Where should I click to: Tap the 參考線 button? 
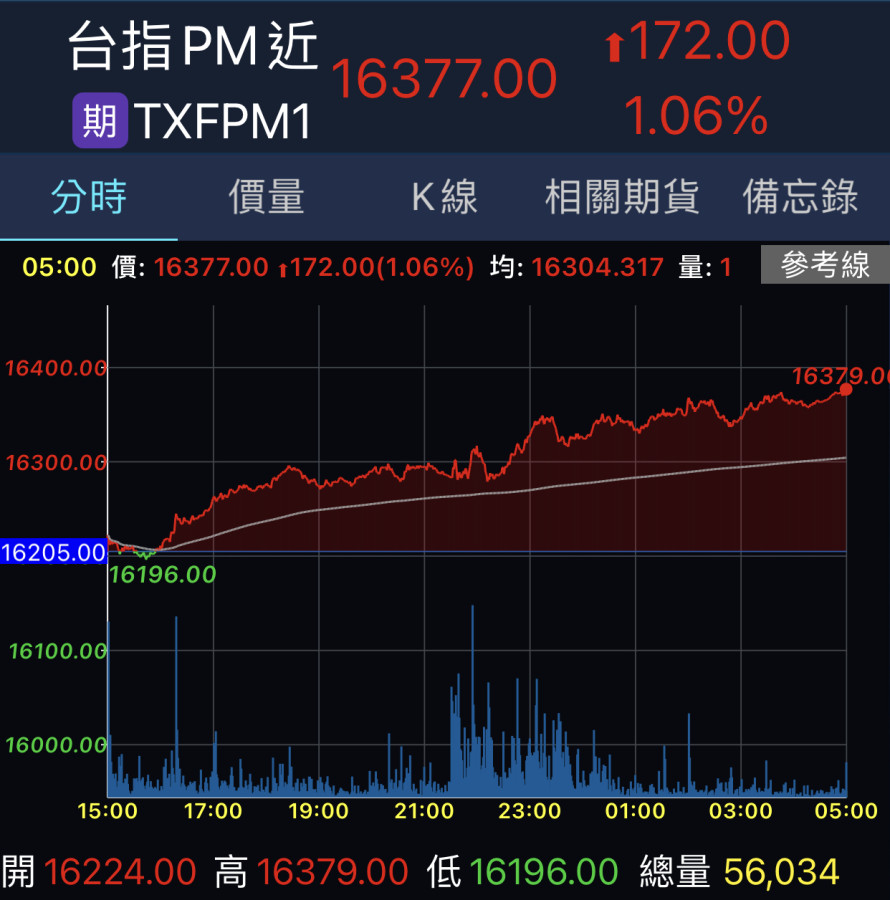pos(824,266)
